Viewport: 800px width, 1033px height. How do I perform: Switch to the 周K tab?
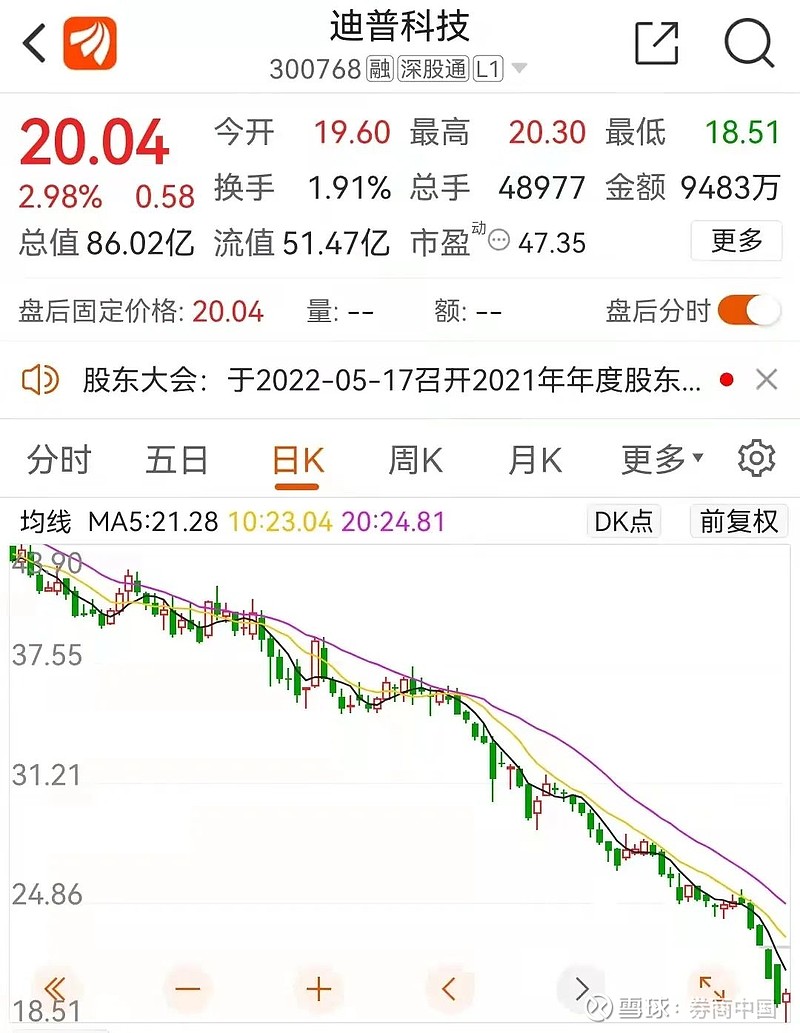[414, 457]
